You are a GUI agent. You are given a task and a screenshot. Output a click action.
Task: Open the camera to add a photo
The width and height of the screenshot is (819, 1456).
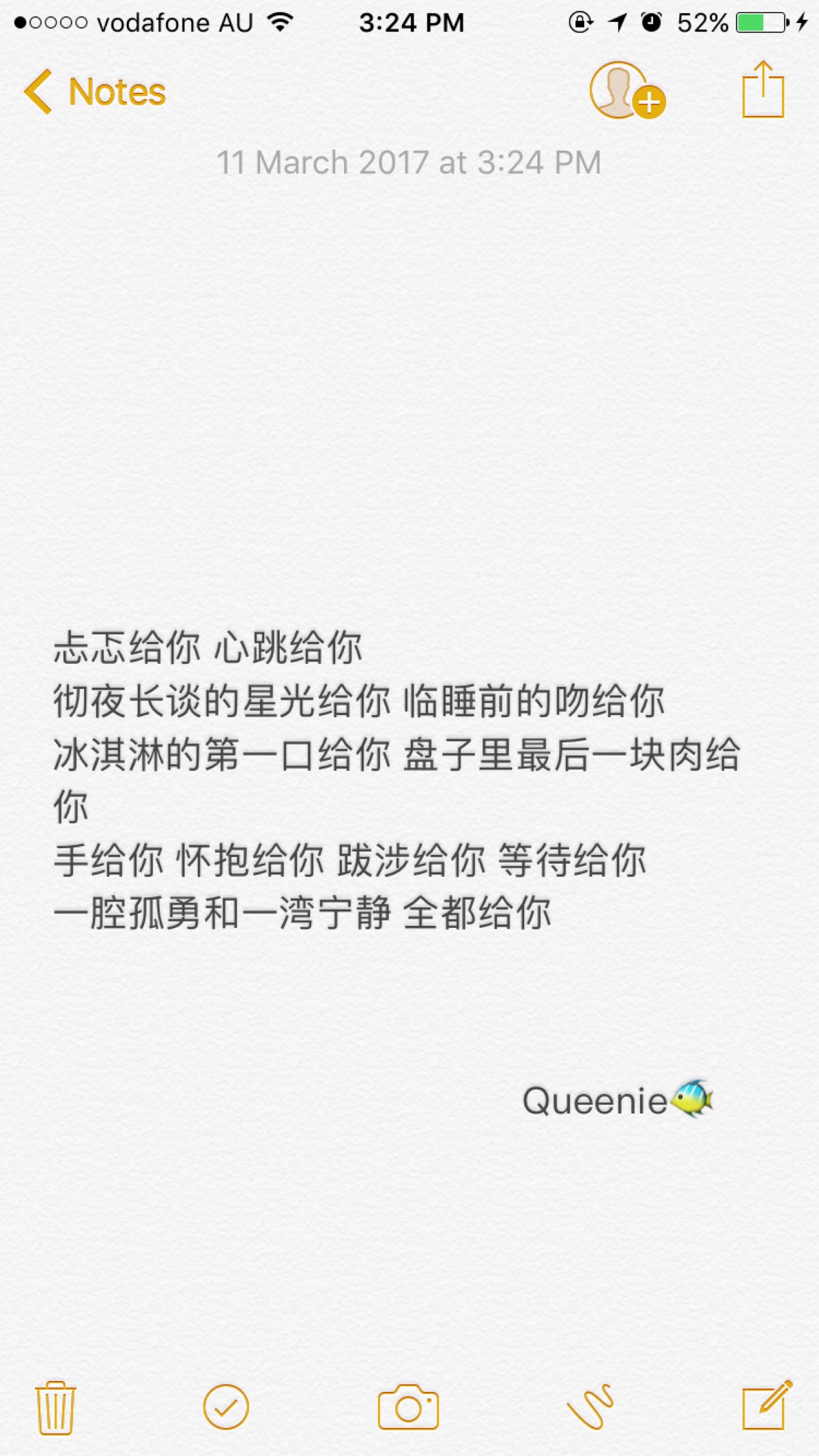408,1407
